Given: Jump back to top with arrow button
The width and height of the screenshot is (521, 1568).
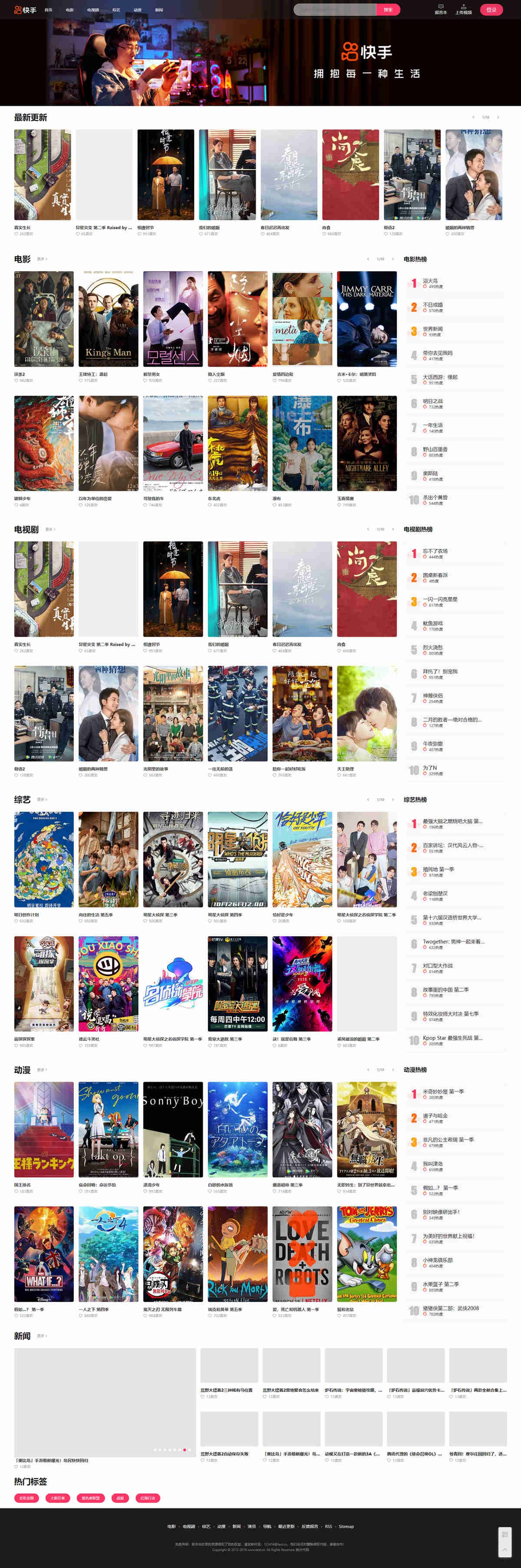Looking at the screenshot, I should (504, 1550).
